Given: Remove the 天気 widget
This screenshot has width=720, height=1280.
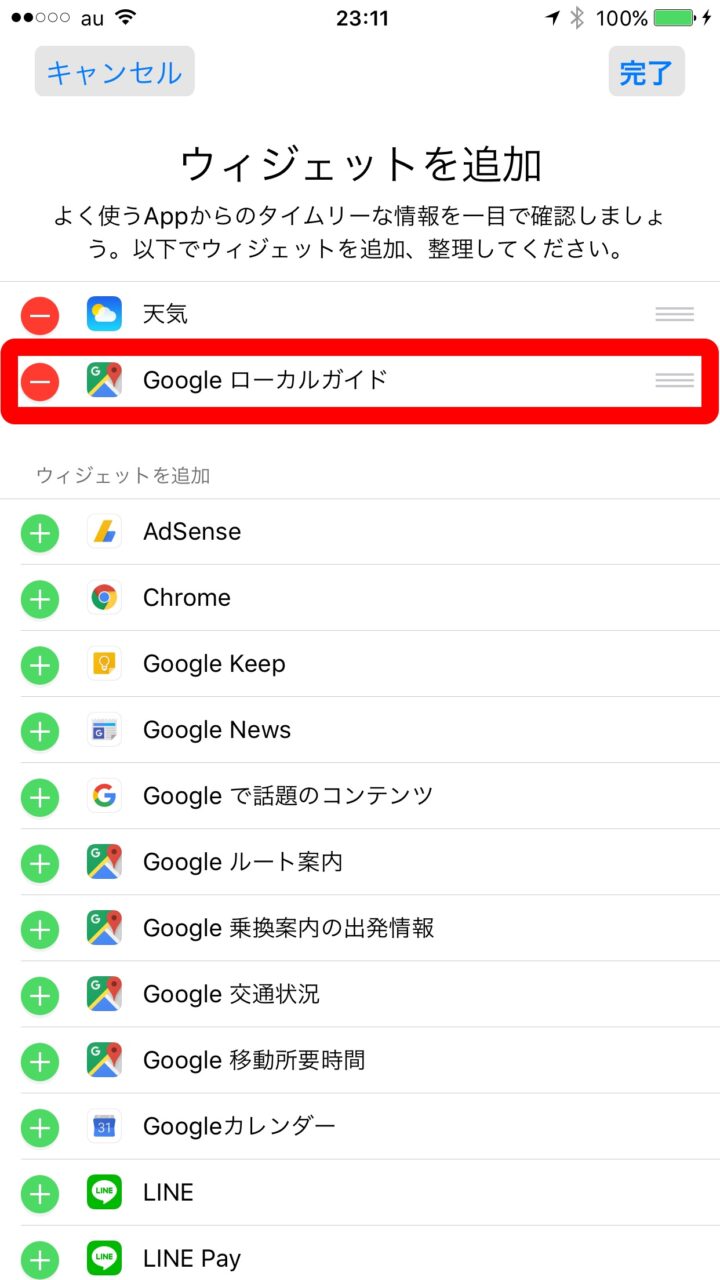Looking at the screenshot, I should [40, 315].
